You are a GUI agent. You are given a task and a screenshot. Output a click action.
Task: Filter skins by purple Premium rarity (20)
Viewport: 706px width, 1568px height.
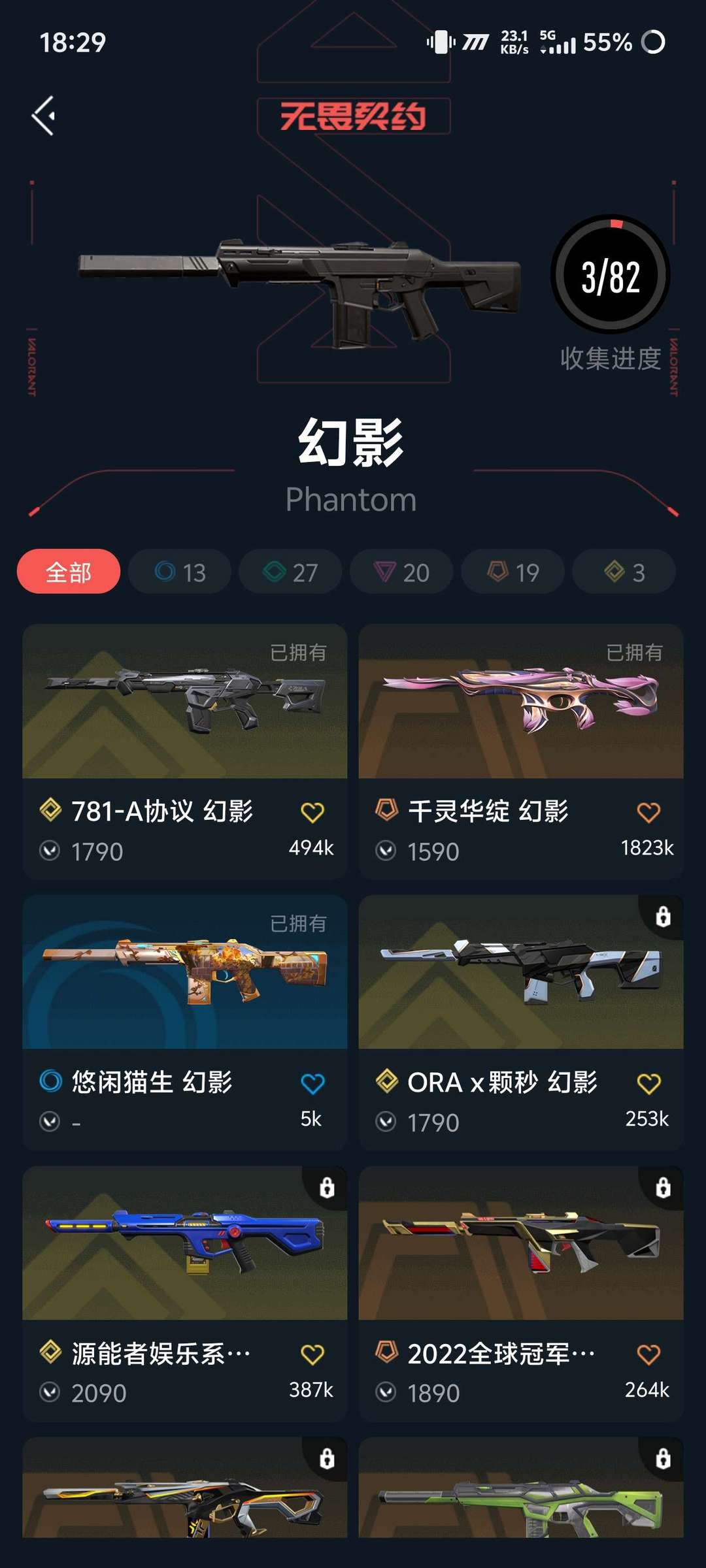402,572
